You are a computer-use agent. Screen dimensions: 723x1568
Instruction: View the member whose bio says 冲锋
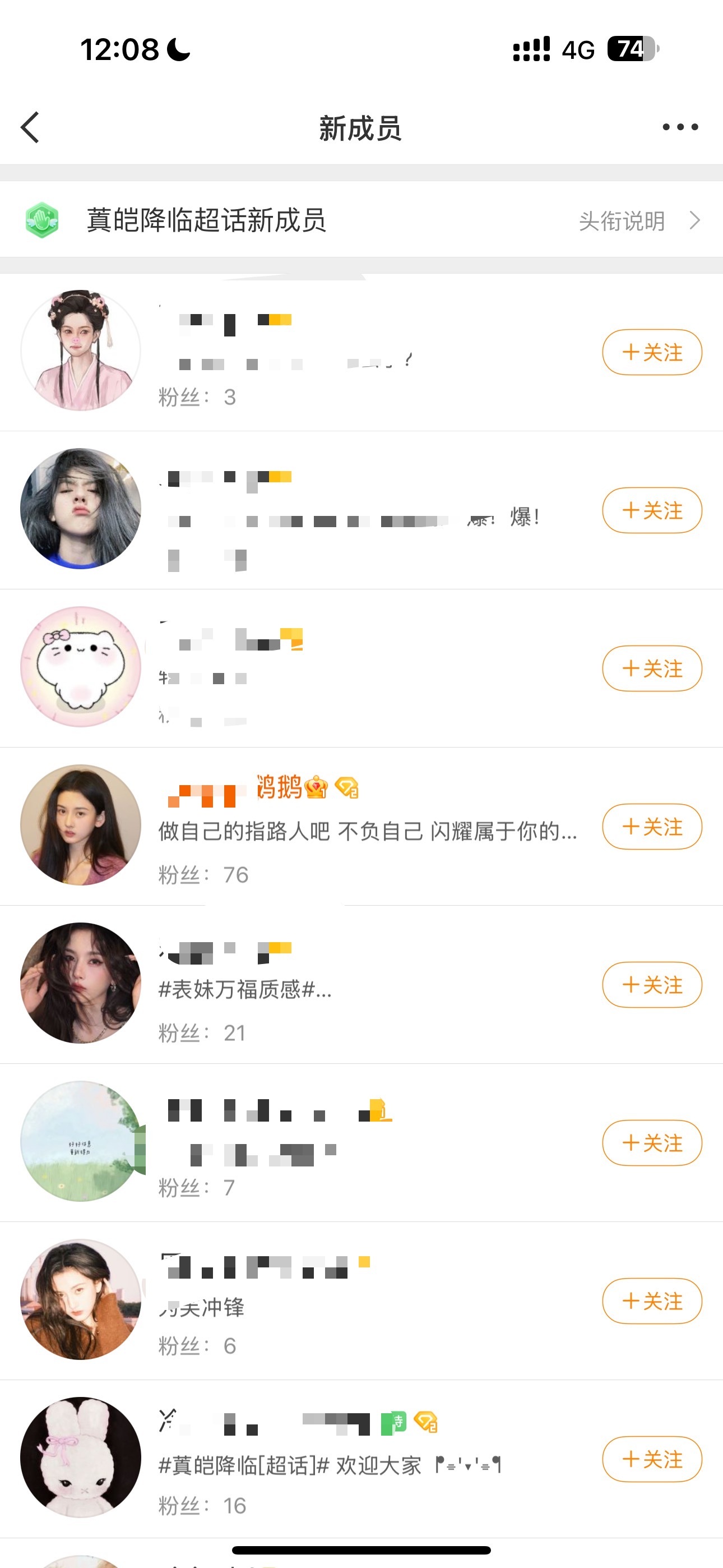[x=81, y=1299]
